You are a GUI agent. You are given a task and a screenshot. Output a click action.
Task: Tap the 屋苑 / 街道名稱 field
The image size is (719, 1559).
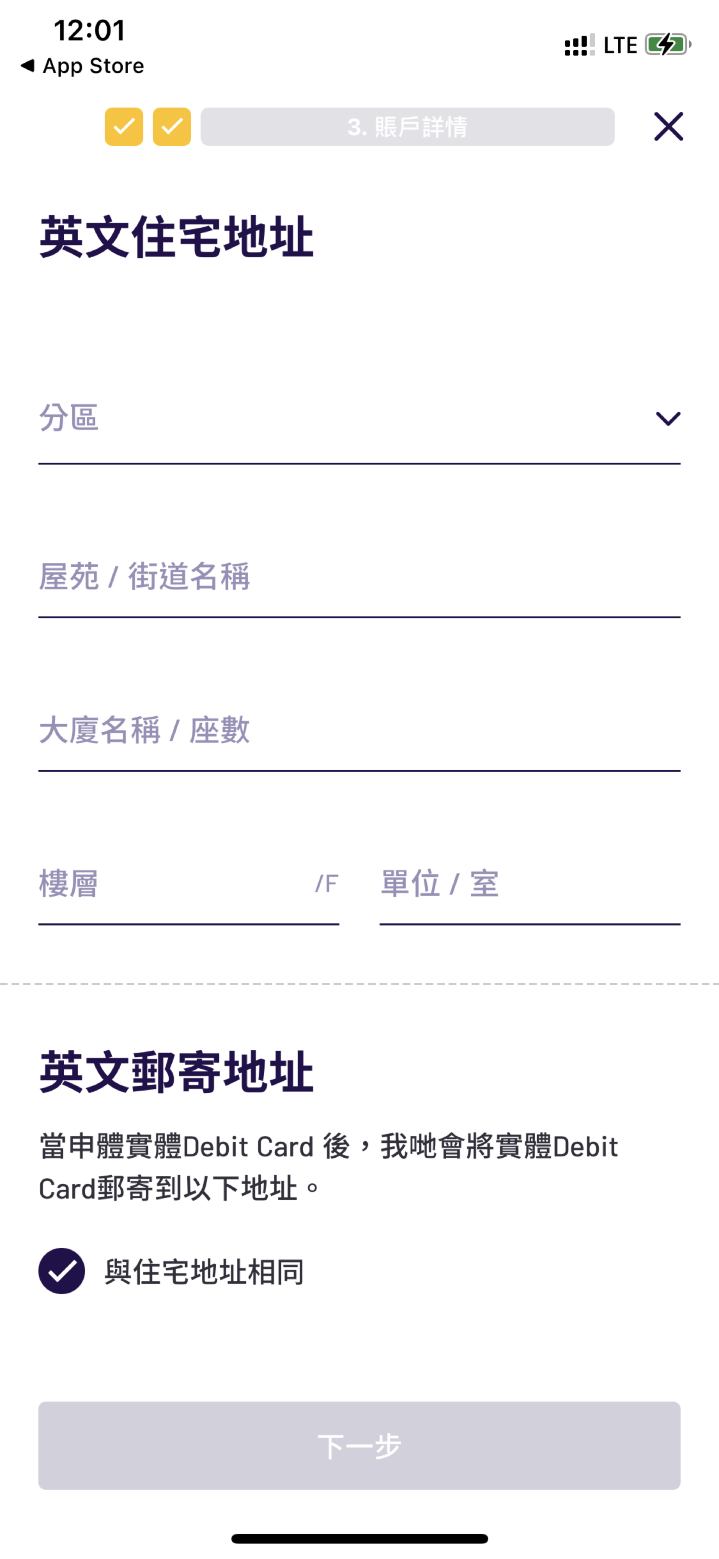(359, 578)
